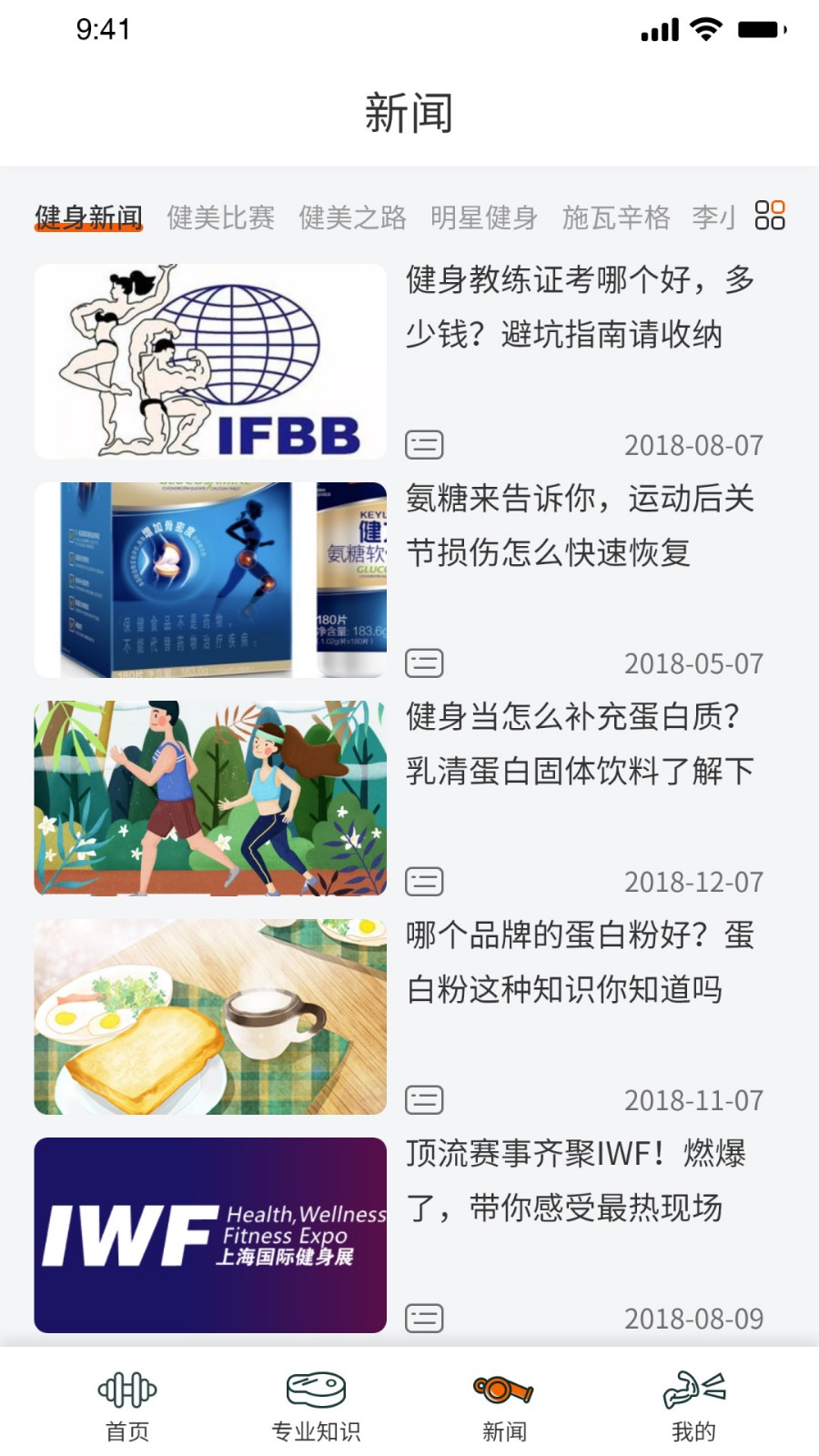Open the 施瓦辛格 tab

coord(616,217)
